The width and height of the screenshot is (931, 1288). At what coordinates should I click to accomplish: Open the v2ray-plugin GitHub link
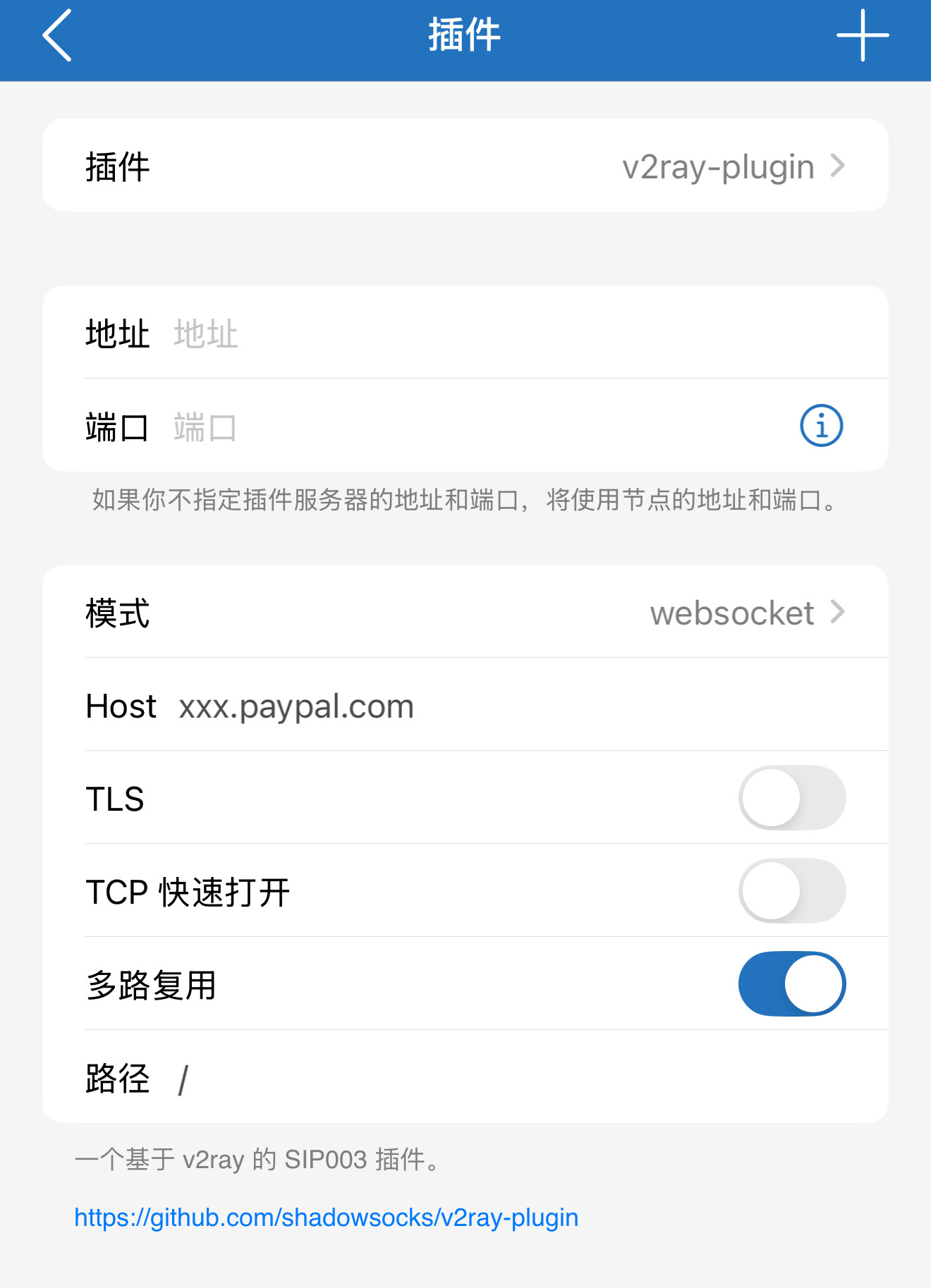[326, 1218]
